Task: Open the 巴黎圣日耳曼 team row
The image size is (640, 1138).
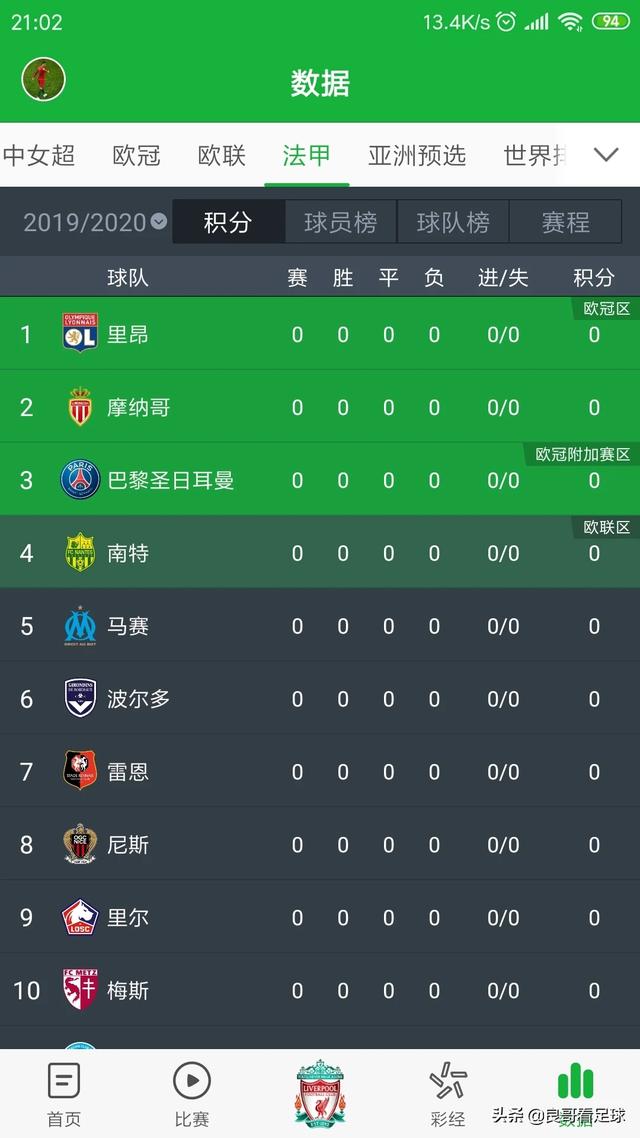Action: click(x=320, y=480)
